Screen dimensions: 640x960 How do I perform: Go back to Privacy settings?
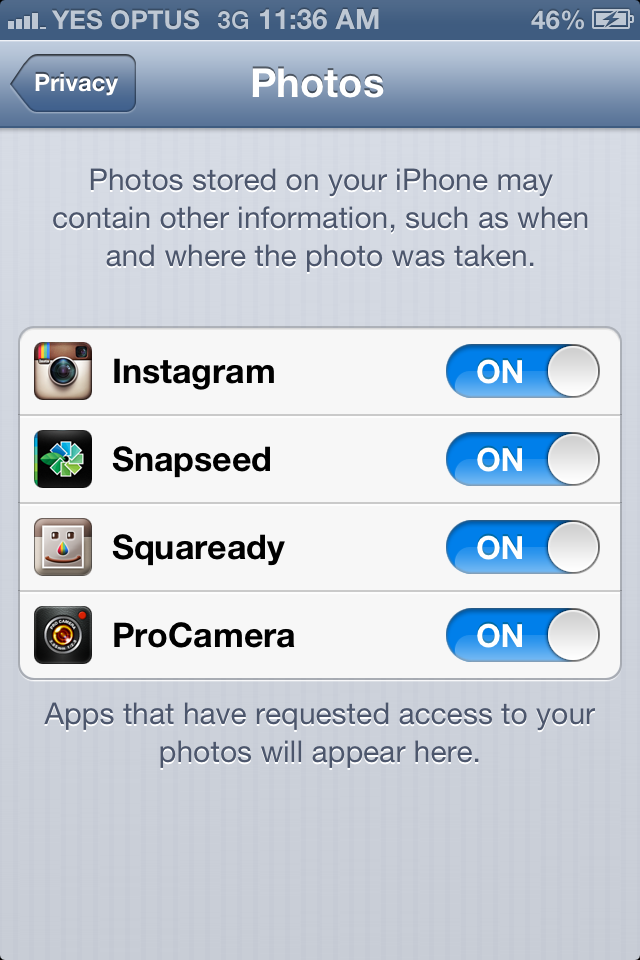(74, 84)
